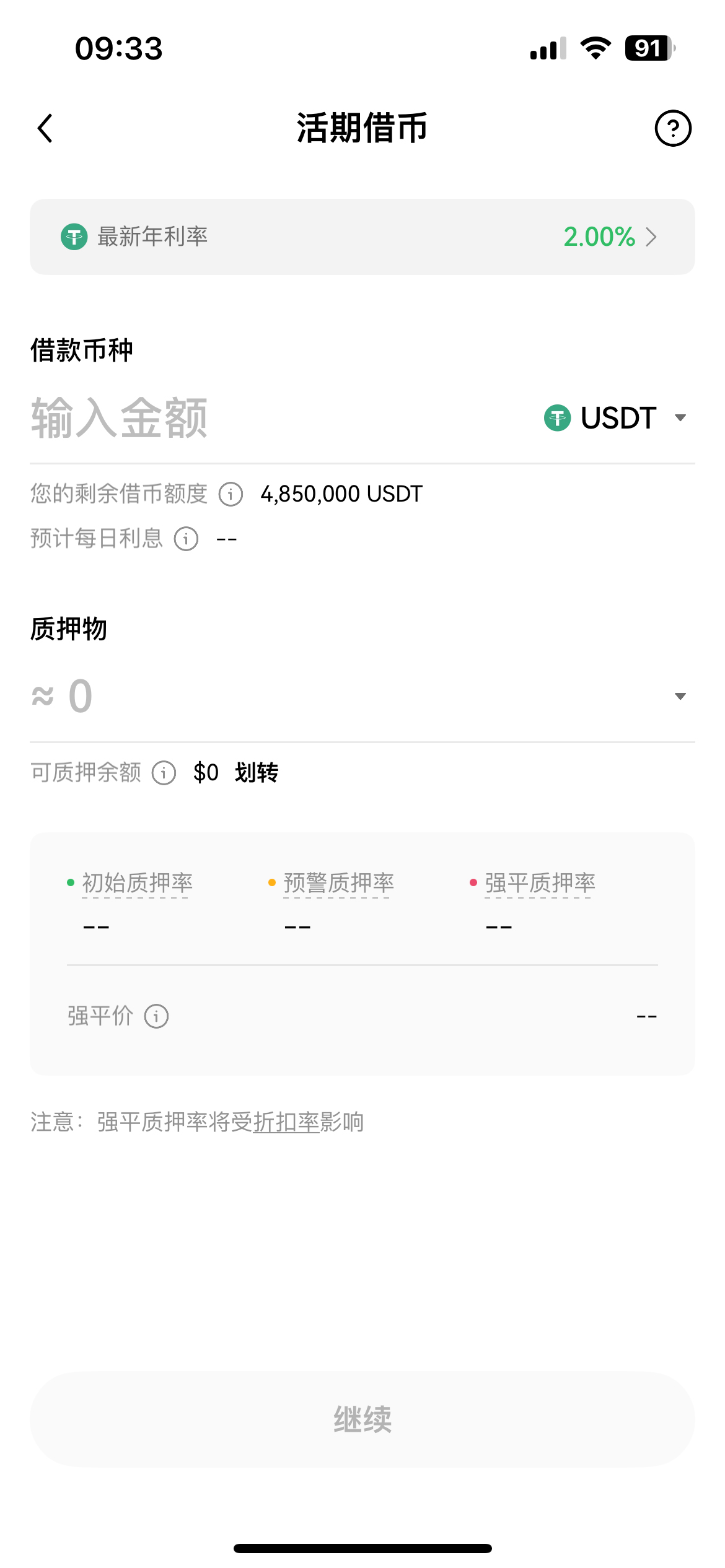Open the 折扣率 link in the notice
The image size is (725, 1568).
click(285, 1122)
